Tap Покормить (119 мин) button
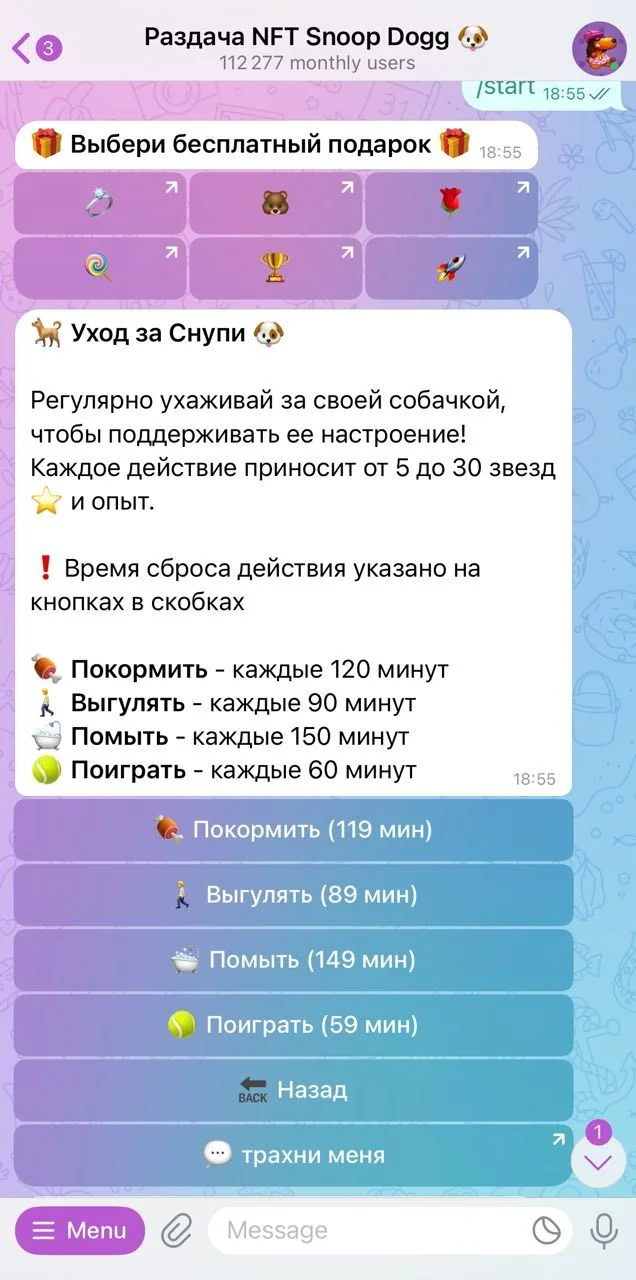 coord(293,830)
